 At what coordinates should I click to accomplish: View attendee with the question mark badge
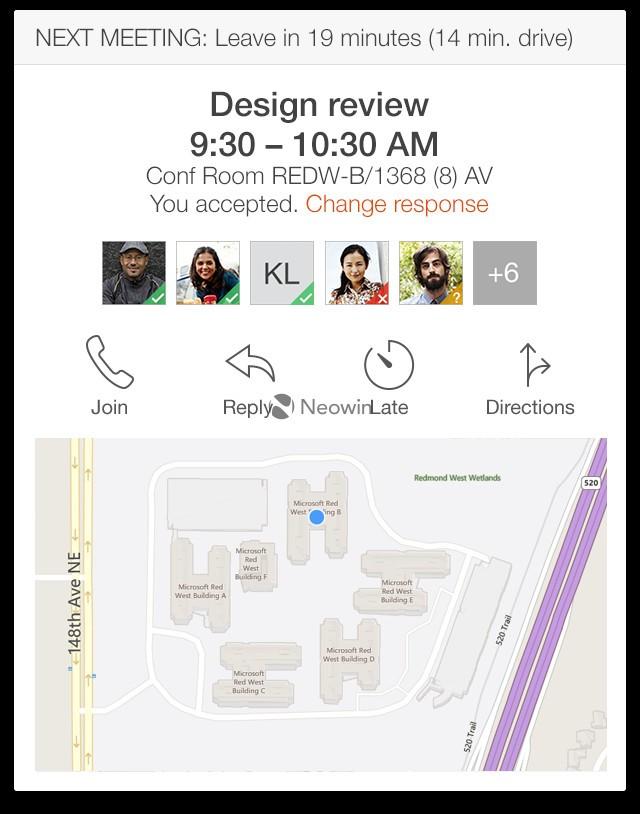click(x=430, y=273)
